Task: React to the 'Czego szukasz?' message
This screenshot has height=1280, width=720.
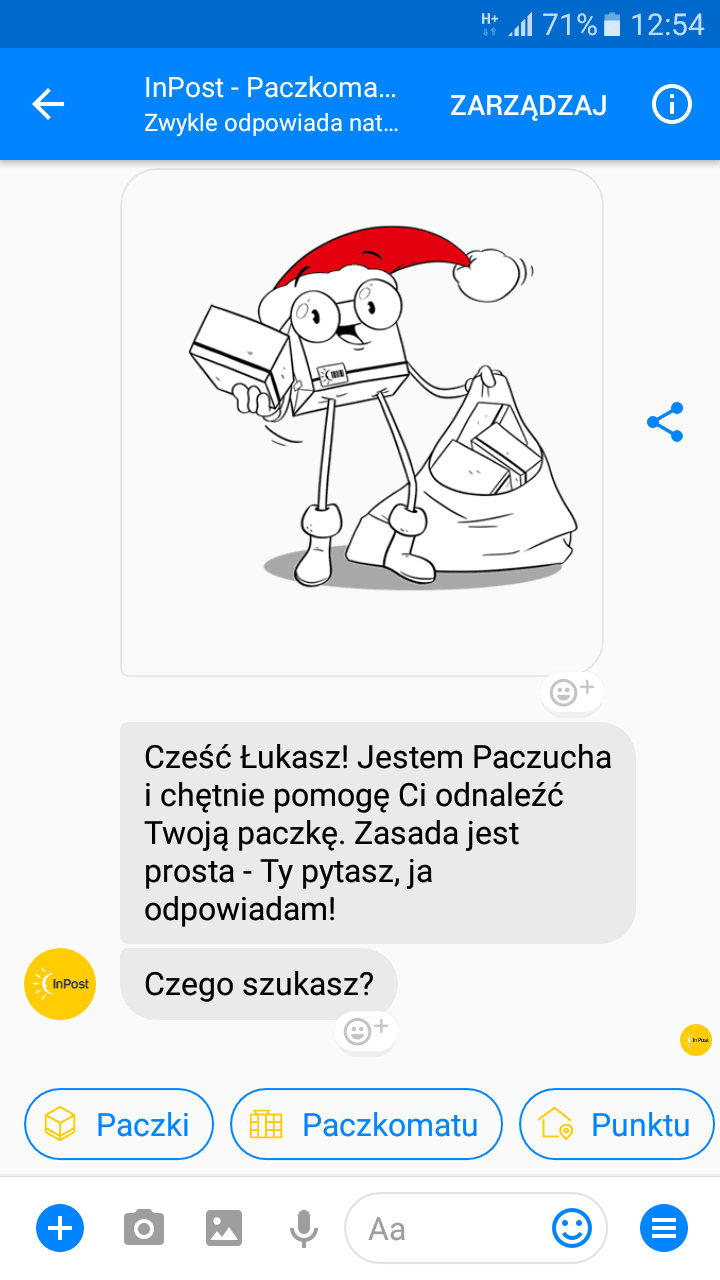Action: click(366, 1030)
